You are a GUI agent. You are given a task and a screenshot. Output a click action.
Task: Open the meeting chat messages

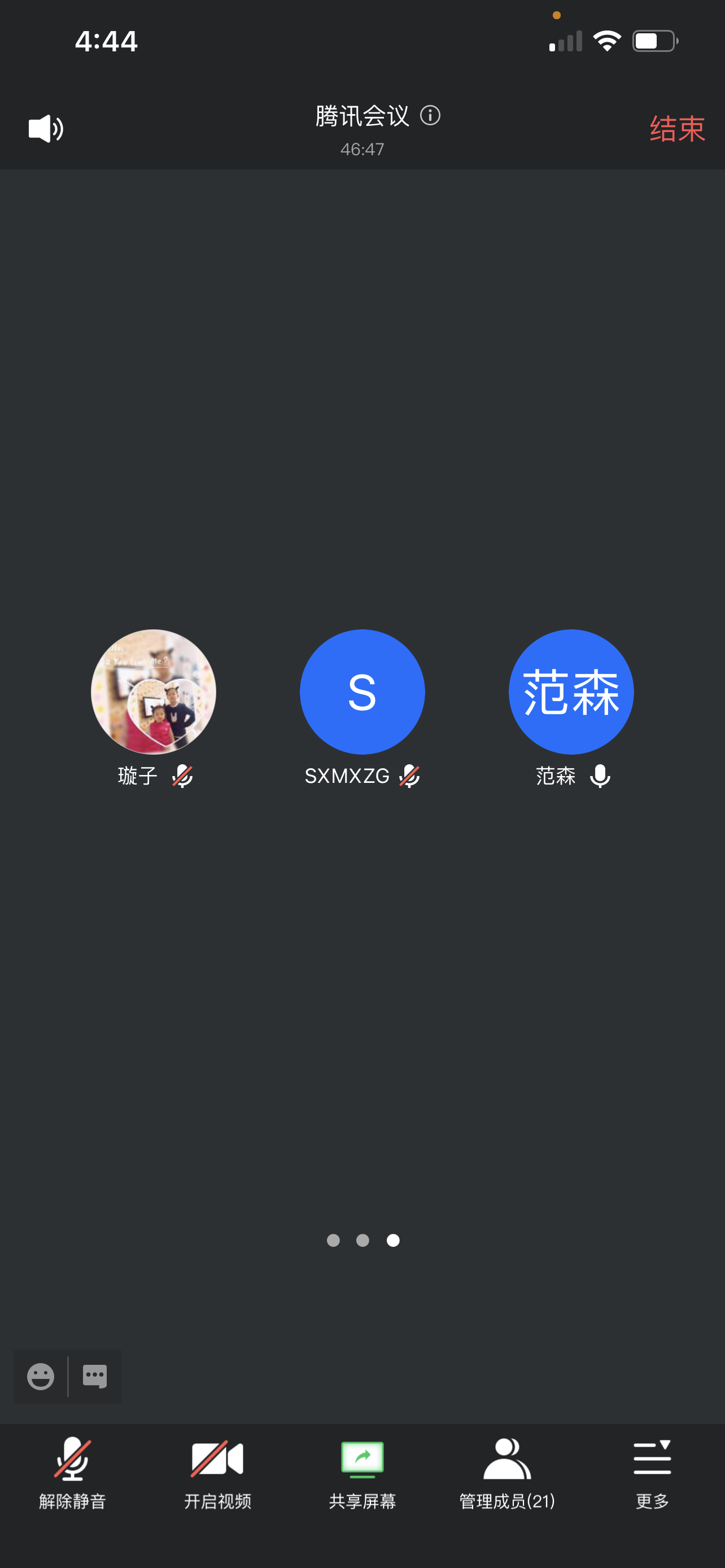click(x=95, y=1376)
